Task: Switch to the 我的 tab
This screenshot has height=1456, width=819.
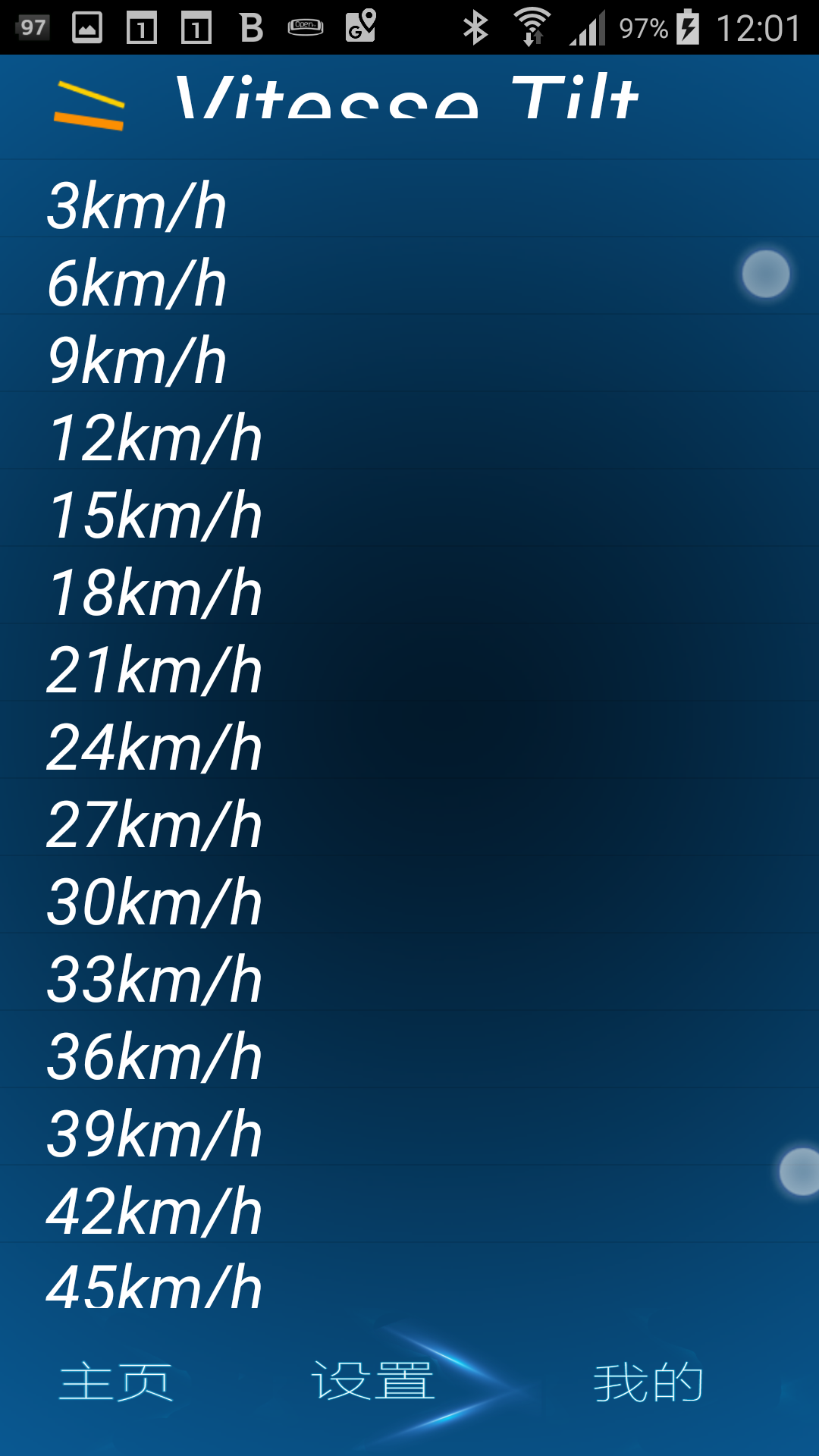Action: (648, 1382)
